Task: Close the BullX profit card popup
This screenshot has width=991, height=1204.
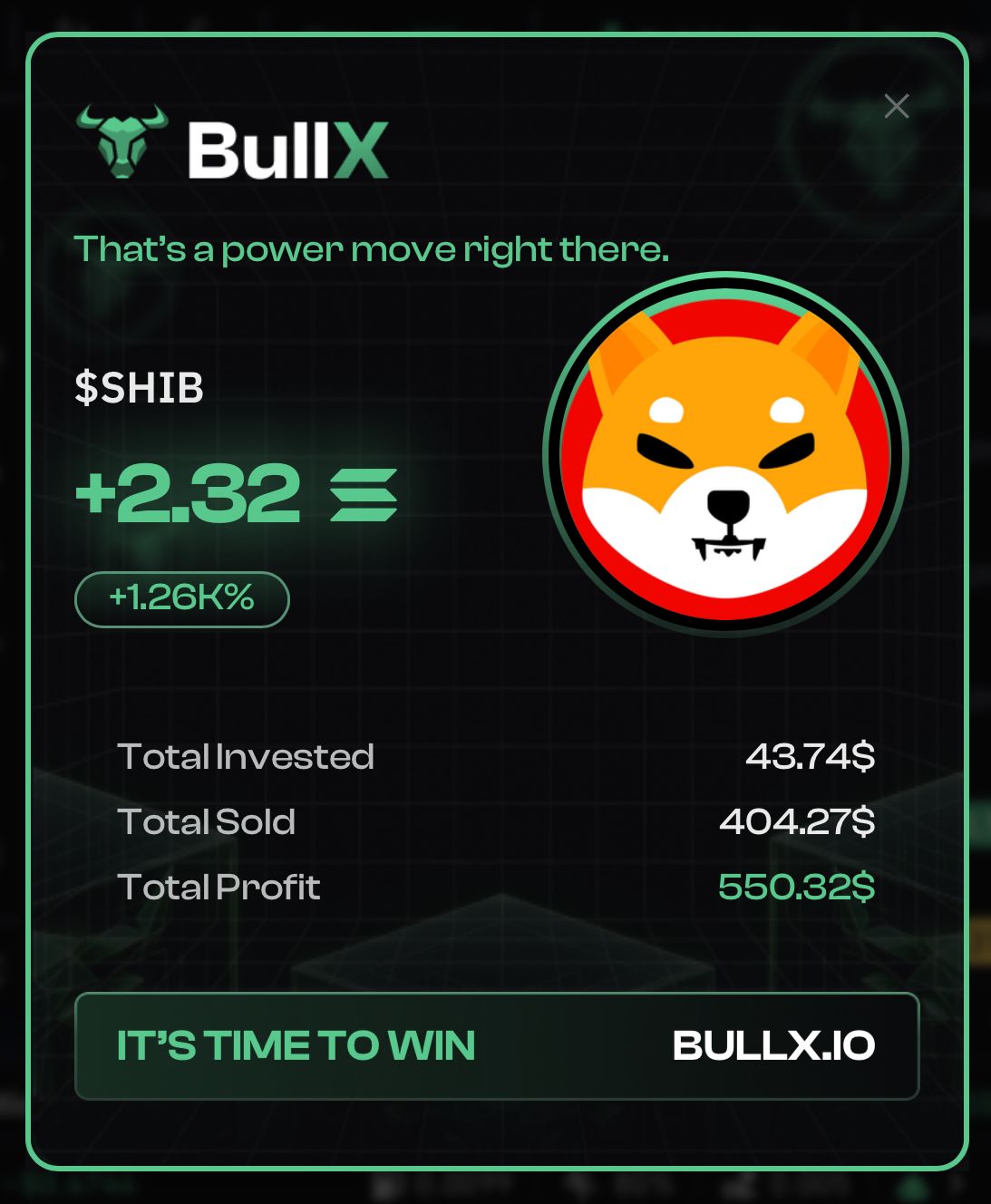Action: coord(896,106)
